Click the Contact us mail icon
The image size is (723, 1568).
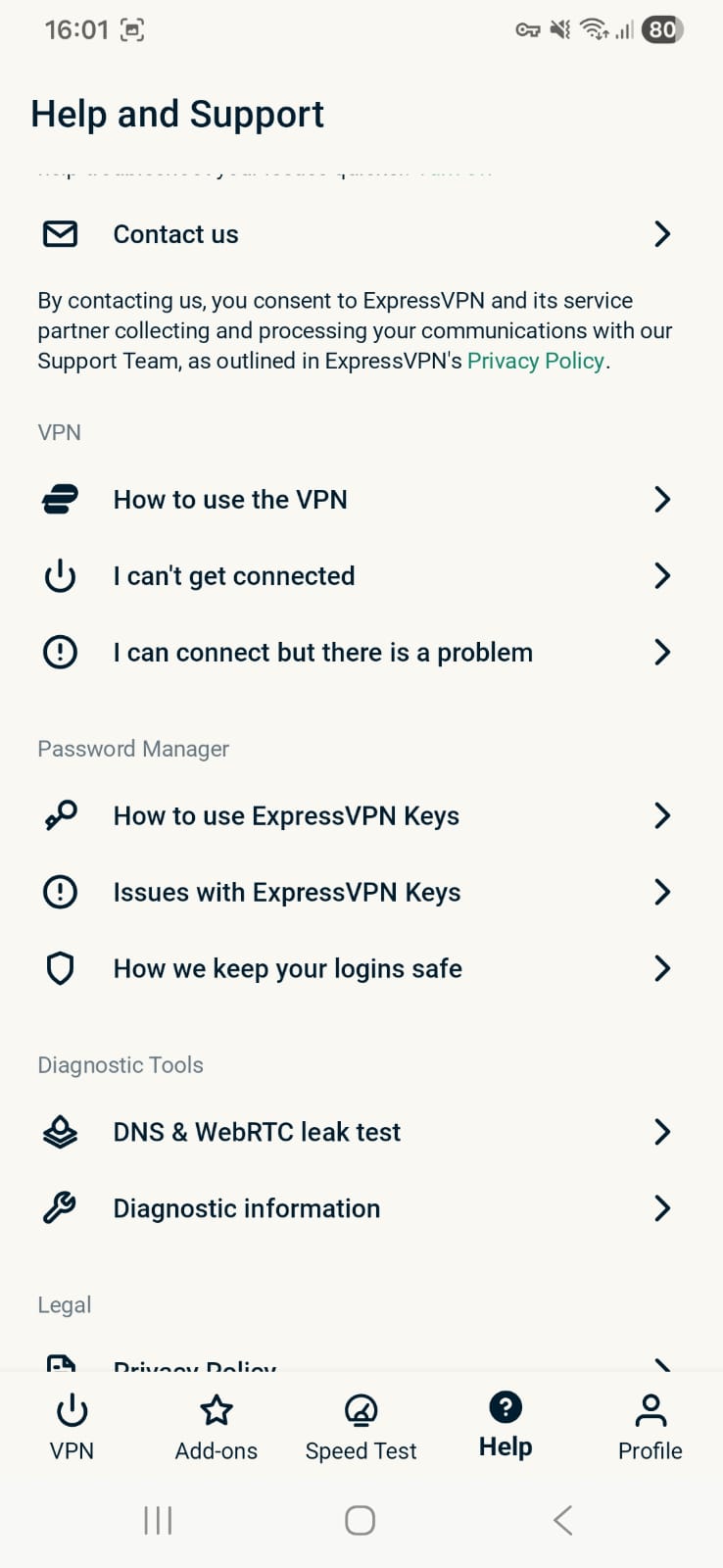pos(60,234)
